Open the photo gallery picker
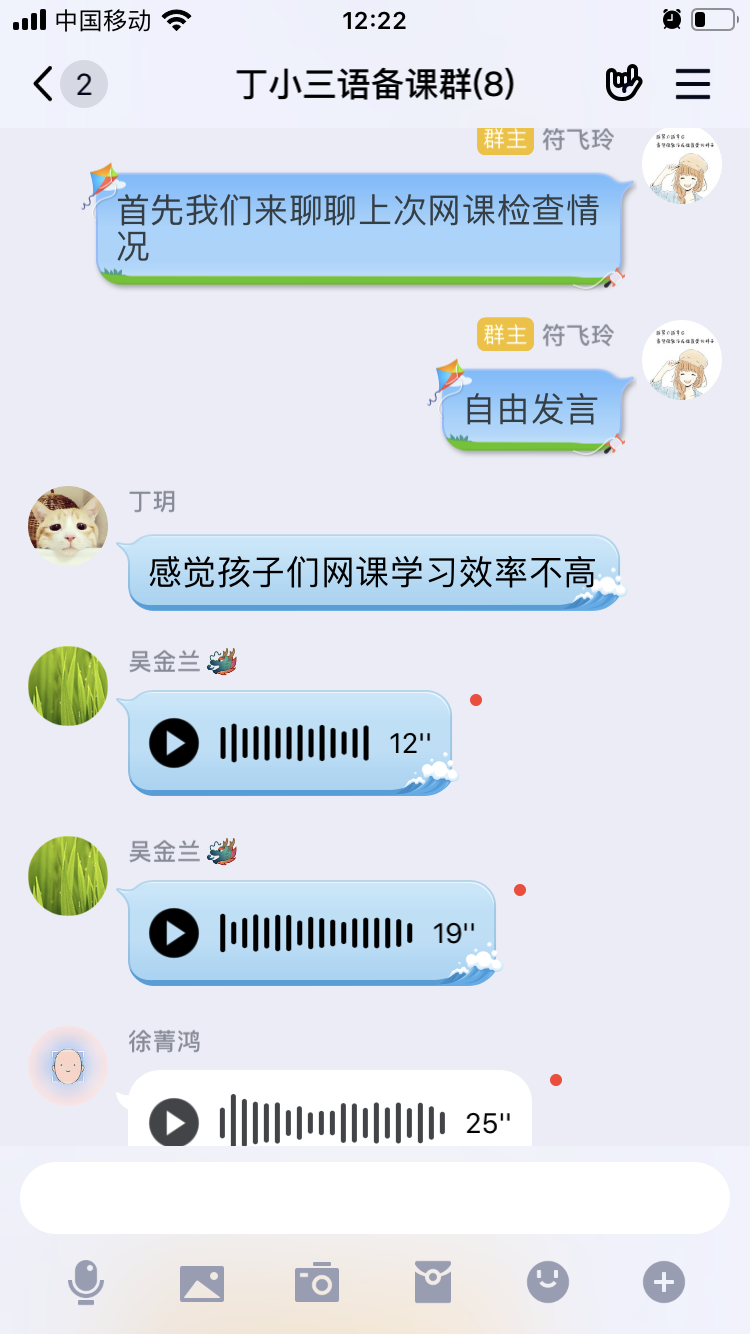 [x=202, y=1282]
